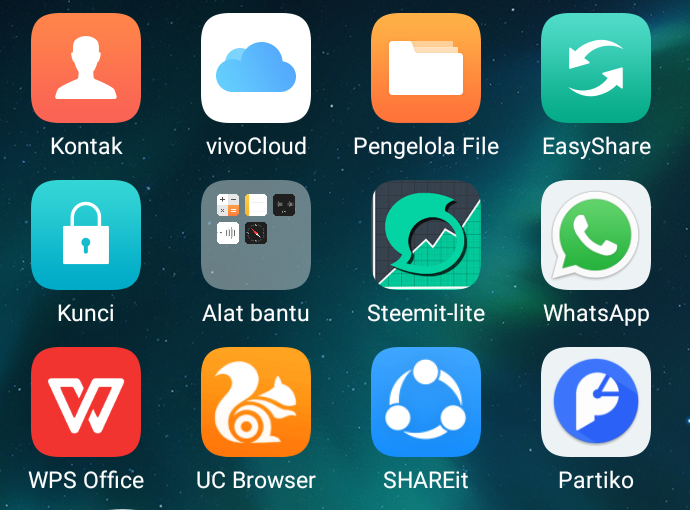Launch WhatsApp
The height and width of the screenshot is (510, 690).
596,235
